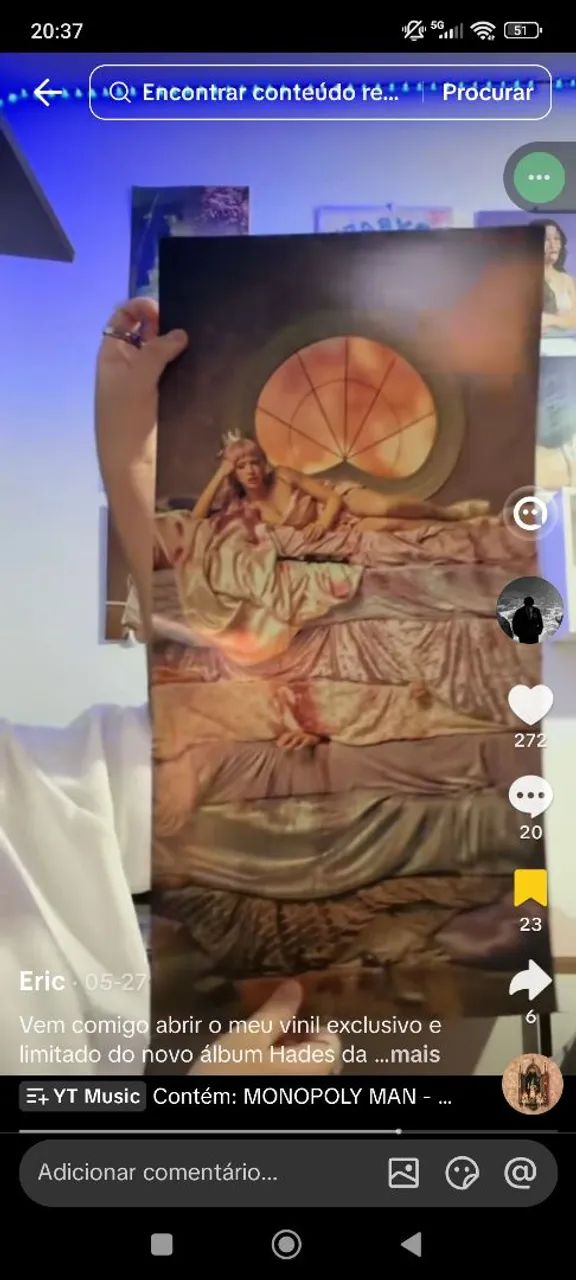This screenshot has width=576, height=1280.
Task: Open the emoji picker for comments
Action: coord(462,1173)
